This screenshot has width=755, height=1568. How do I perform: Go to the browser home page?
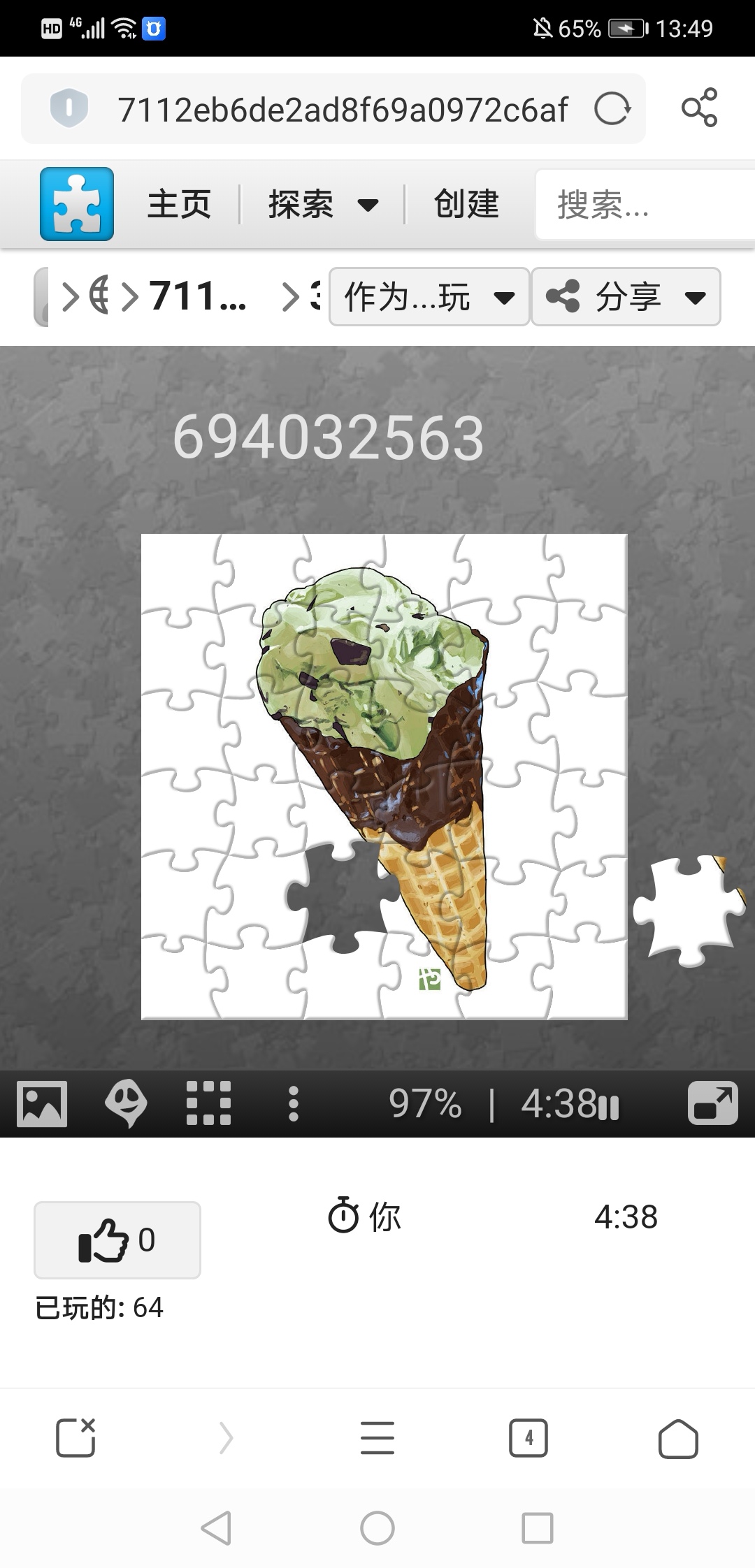pos(678,1438)
